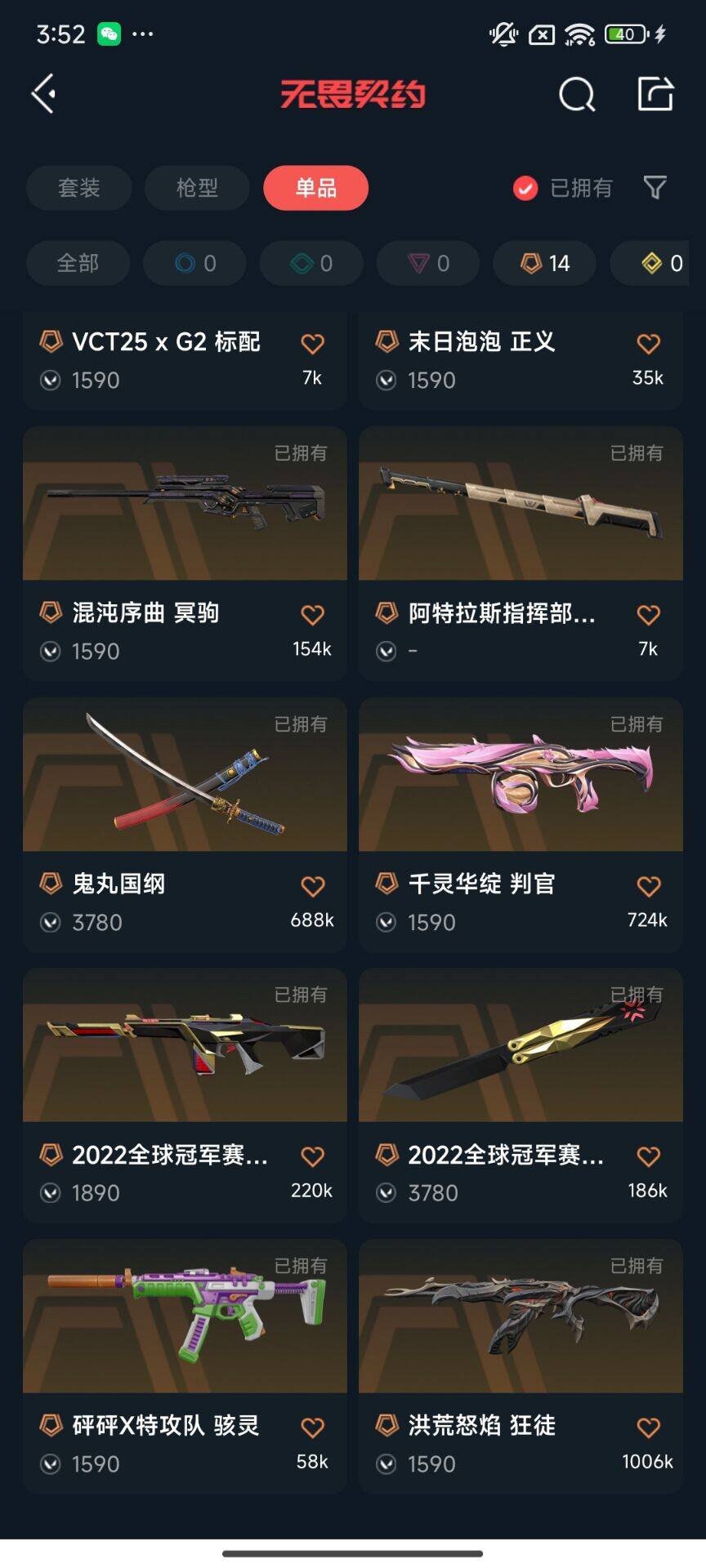Switch to the 枪型 tab

tap(197, 188)
